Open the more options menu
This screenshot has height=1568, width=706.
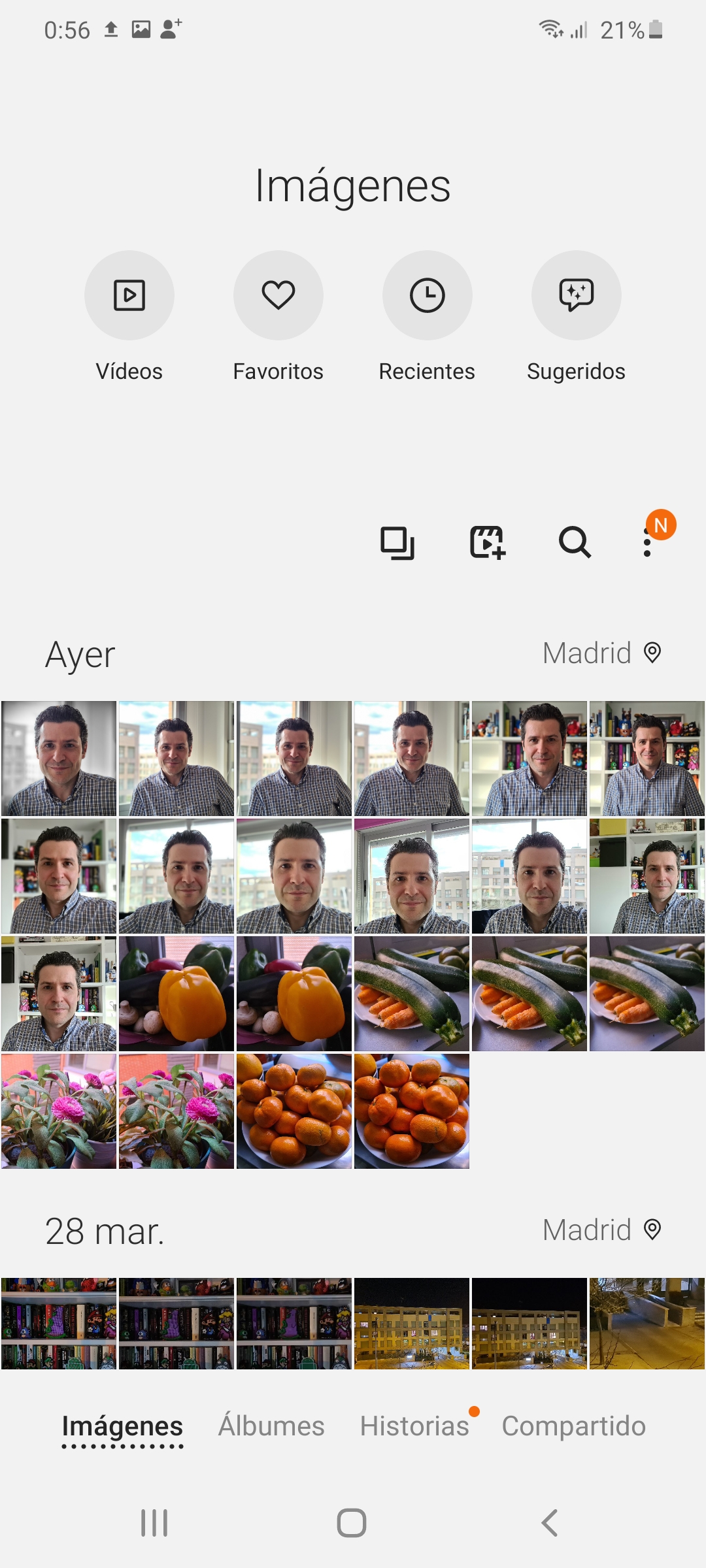point(647,543)
